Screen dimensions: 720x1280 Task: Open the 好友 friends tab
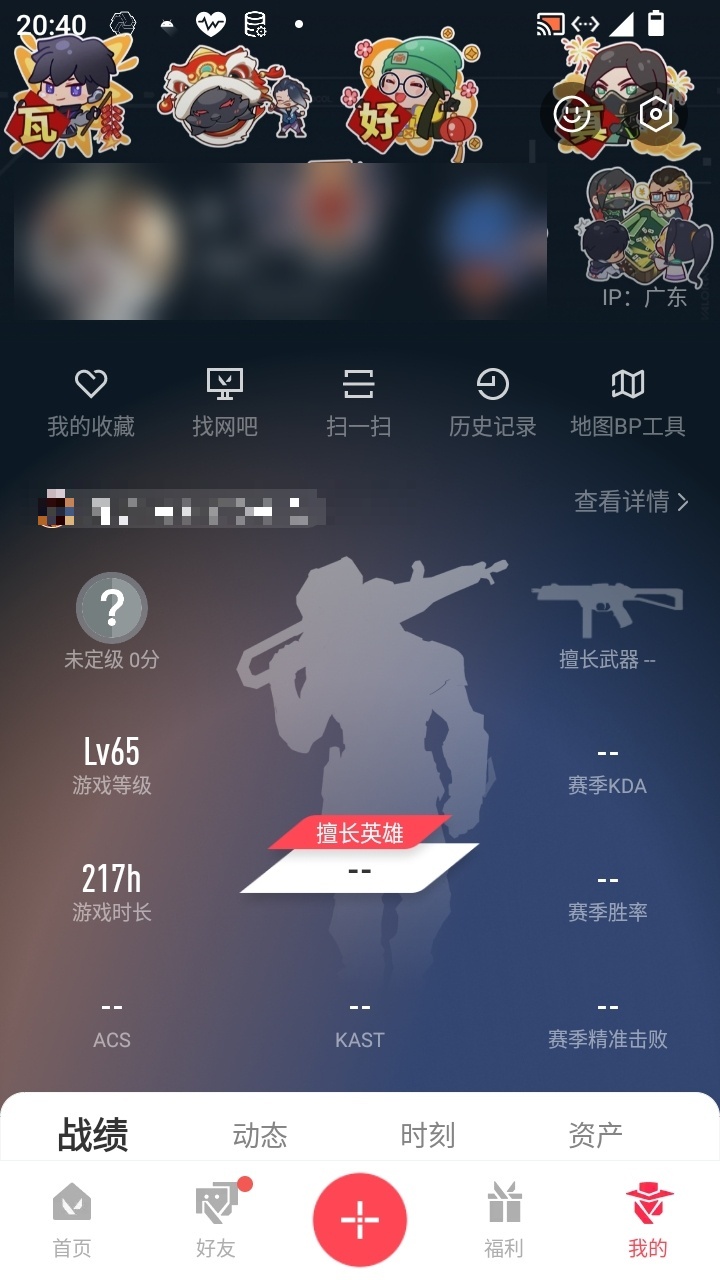pos(218,1220)
